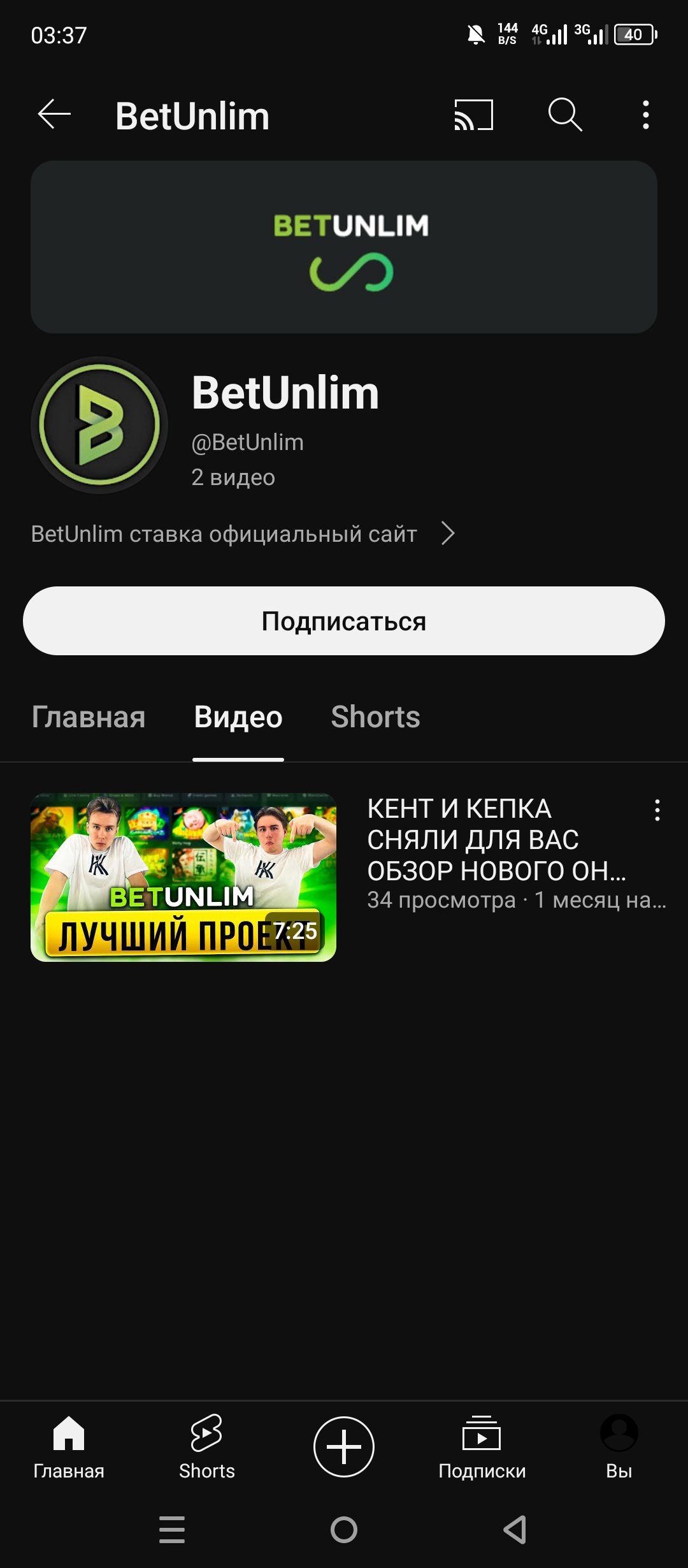This screenshot has height=1568, width=688.
Task: Tap the system home button
Action: point(344,1530)
